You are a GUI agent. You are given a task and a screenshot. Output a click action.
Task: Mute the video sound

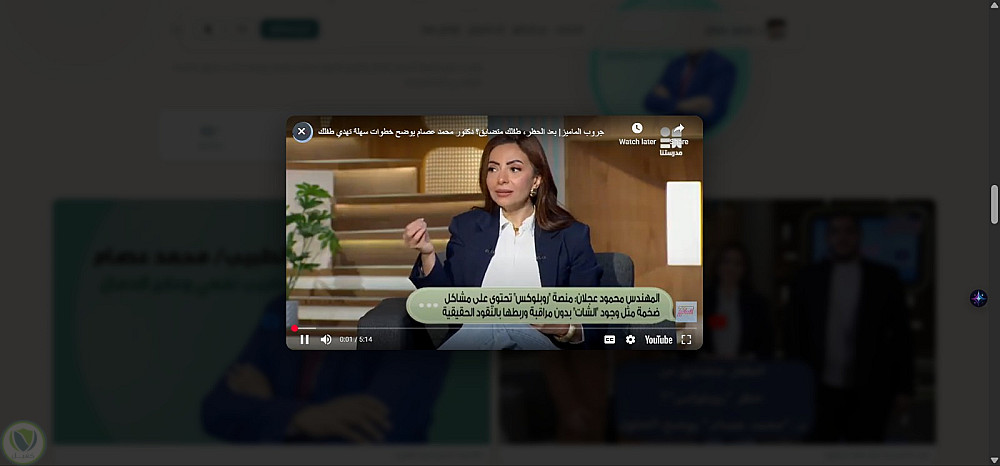point(326,339)
